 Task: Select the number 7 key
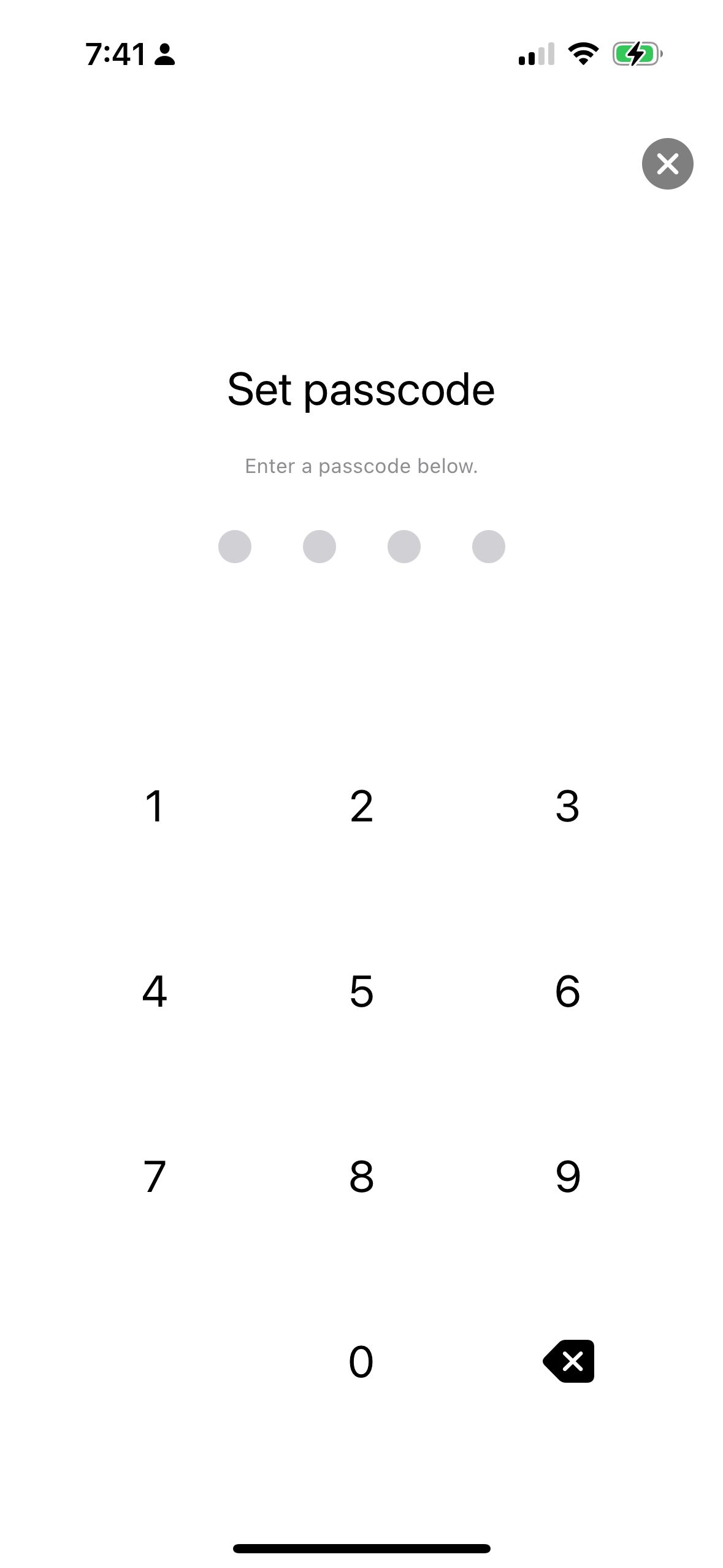coord(155,1176)
